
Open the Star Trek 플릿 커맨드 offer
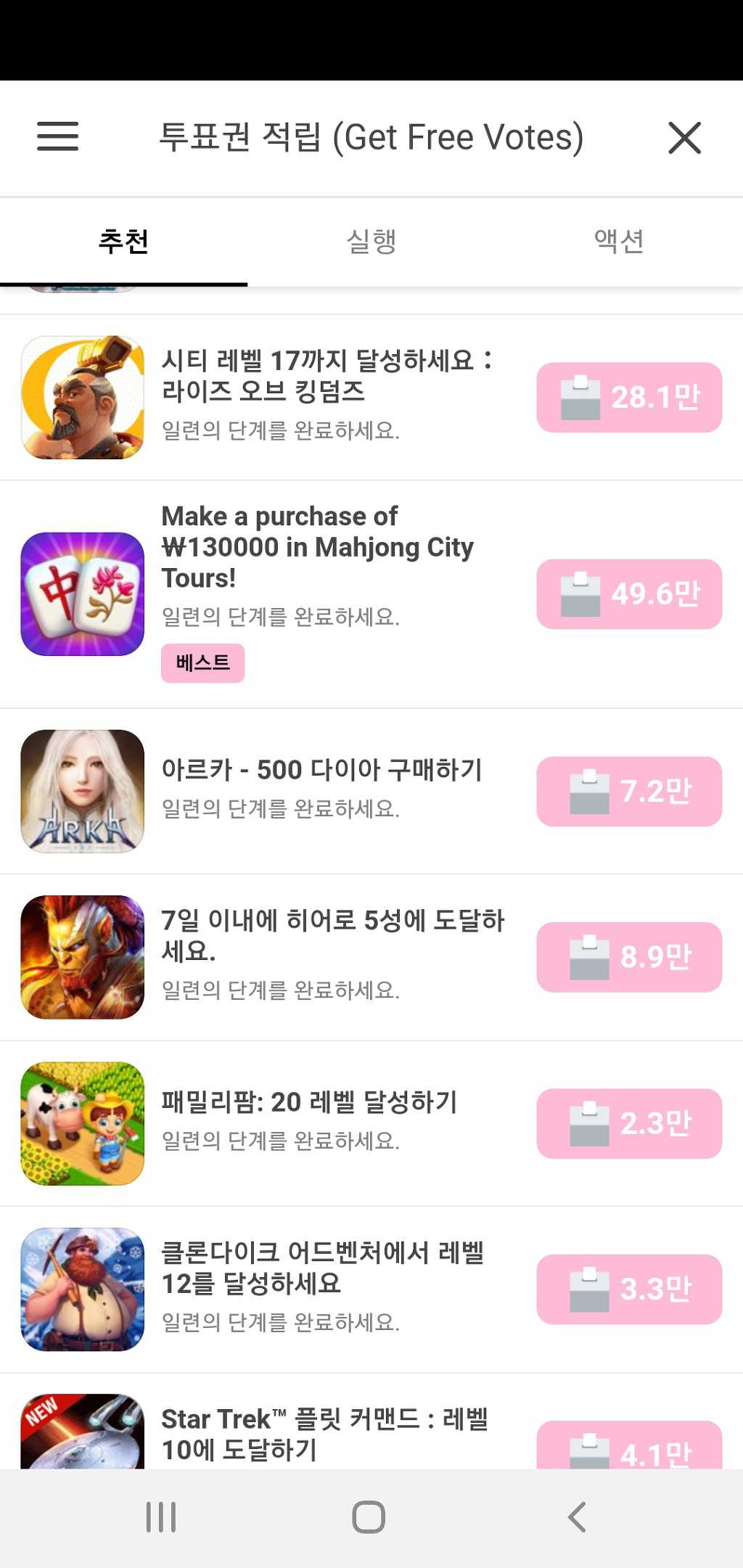coord(324,1433)
